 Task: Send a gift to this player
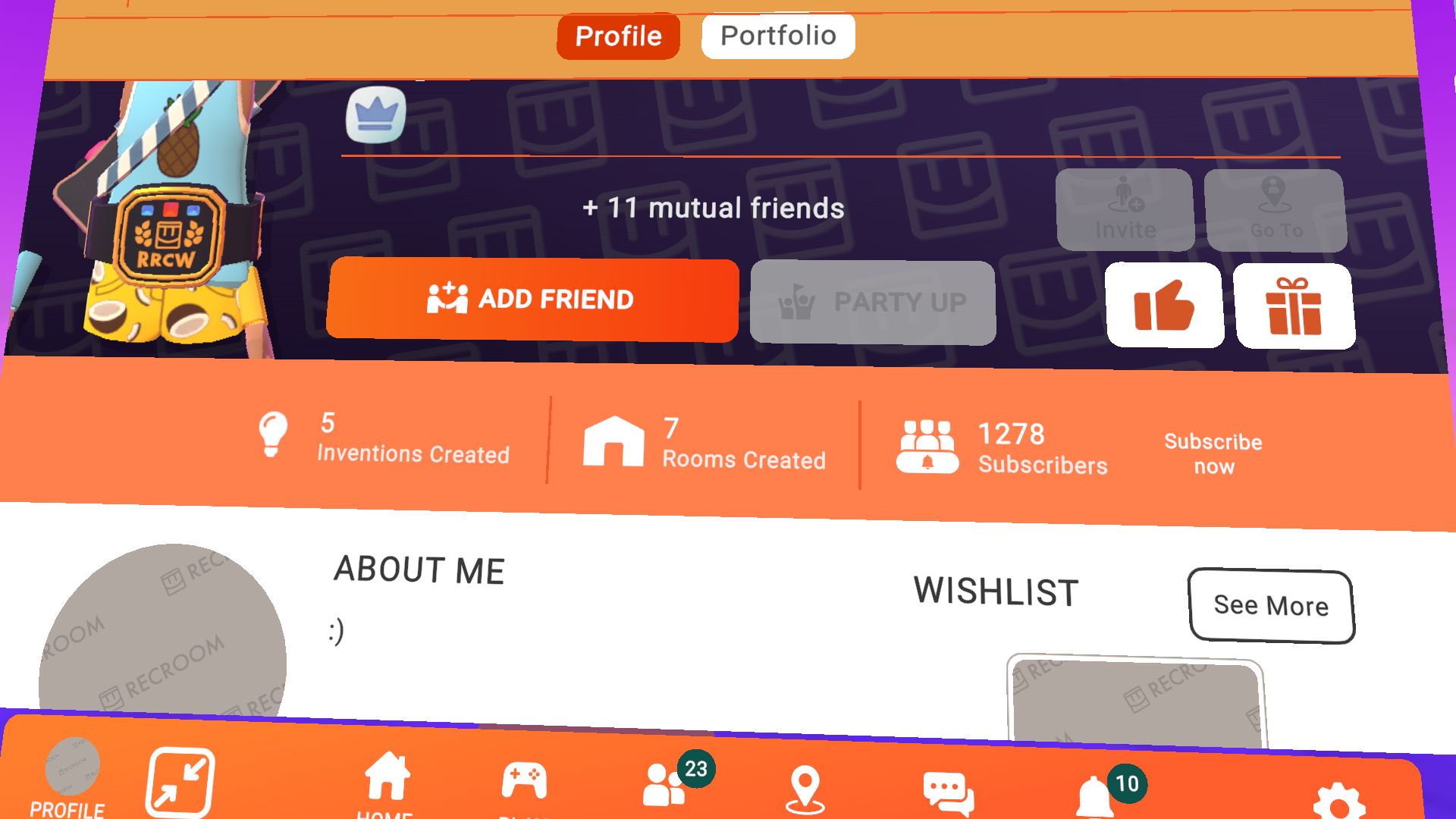pos(1294,306)
